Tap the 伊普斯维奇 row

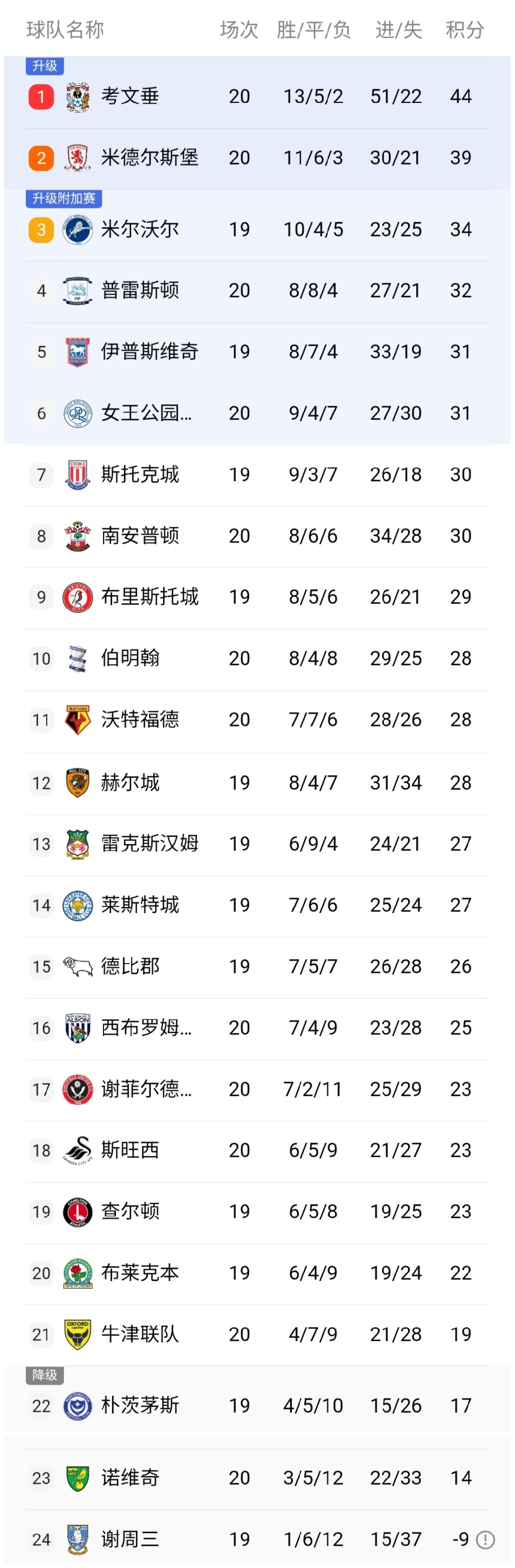(x=149, y=352)
